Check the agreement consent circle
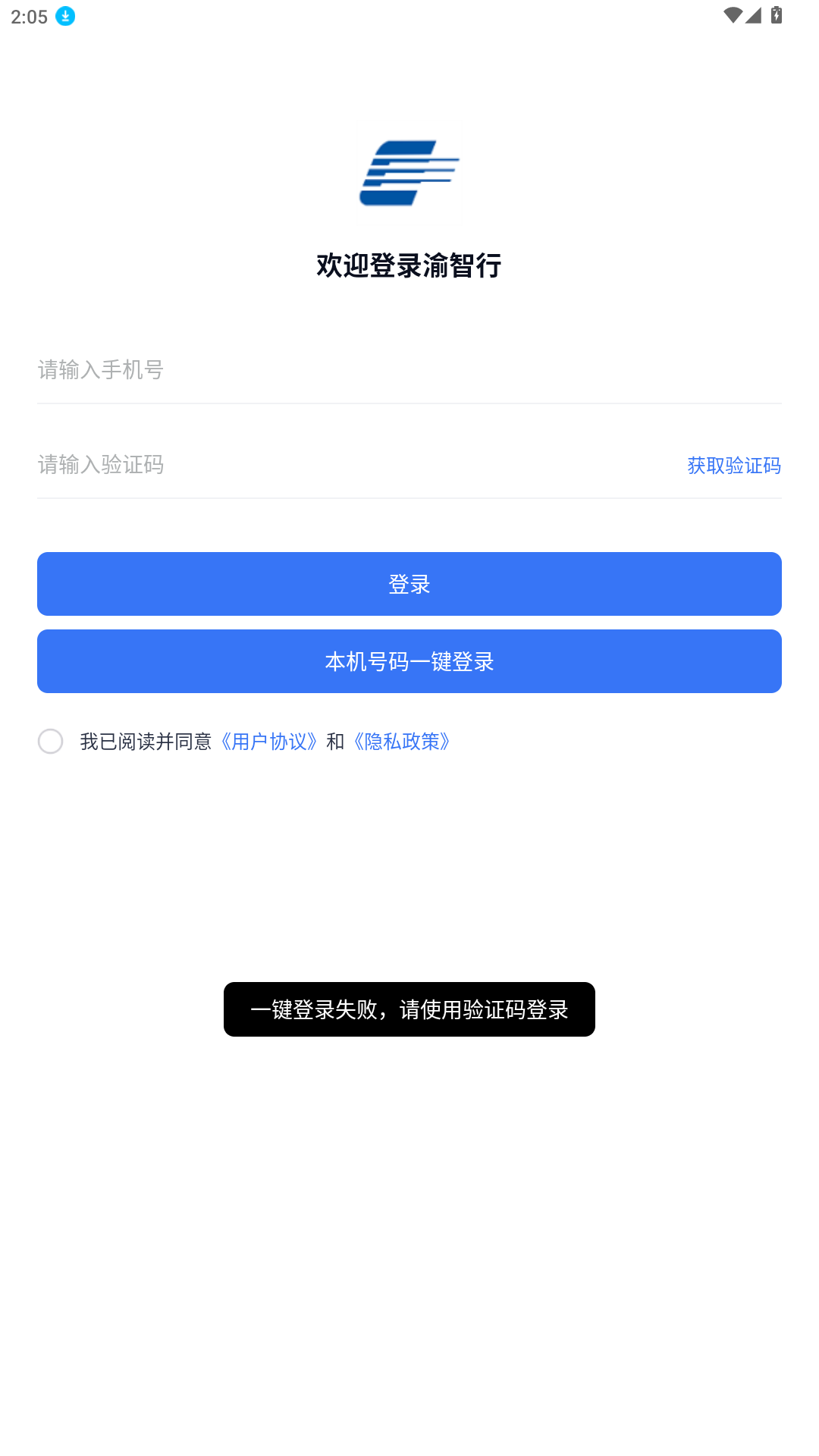 [x=51, y=741]
